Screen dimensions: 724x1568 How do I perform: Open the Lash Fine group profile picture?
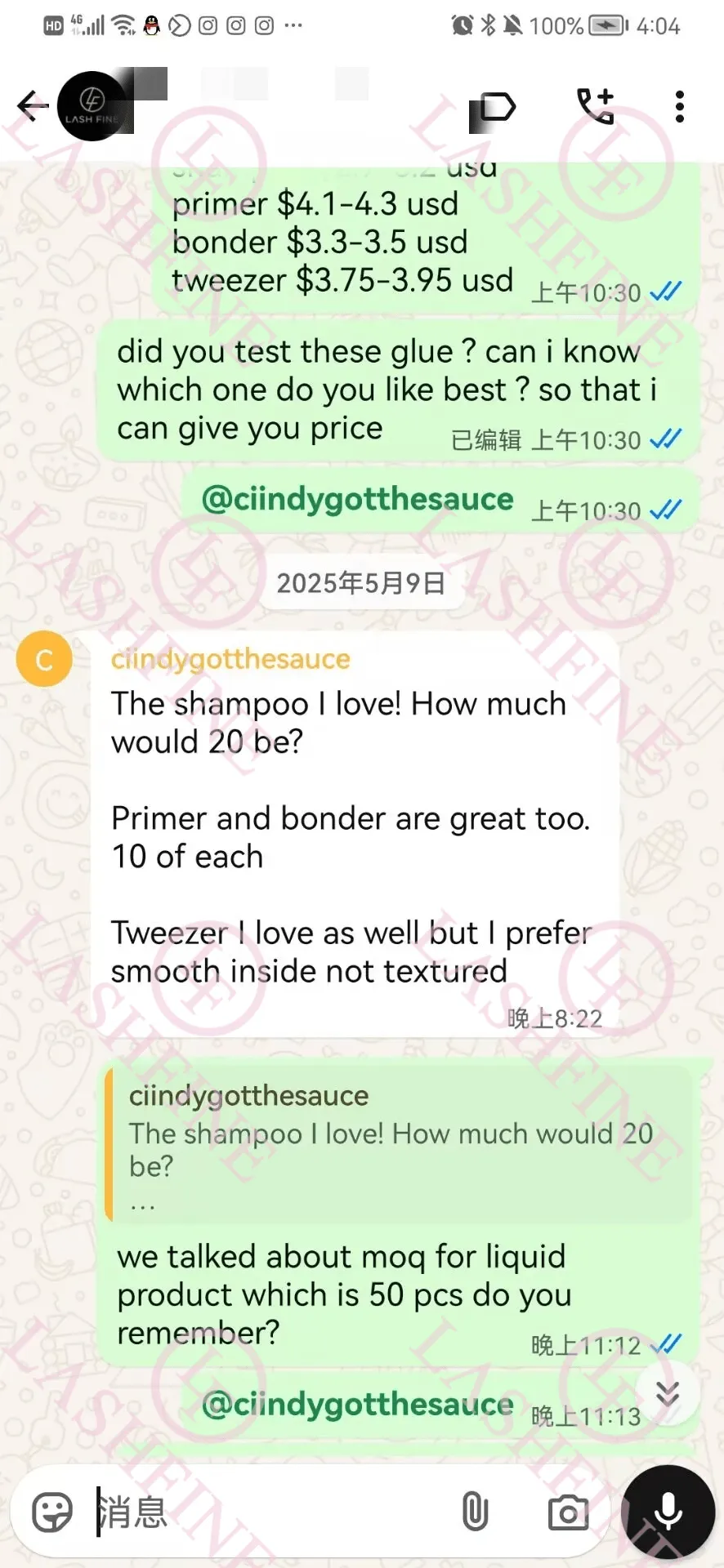click(x=92, y=106)
